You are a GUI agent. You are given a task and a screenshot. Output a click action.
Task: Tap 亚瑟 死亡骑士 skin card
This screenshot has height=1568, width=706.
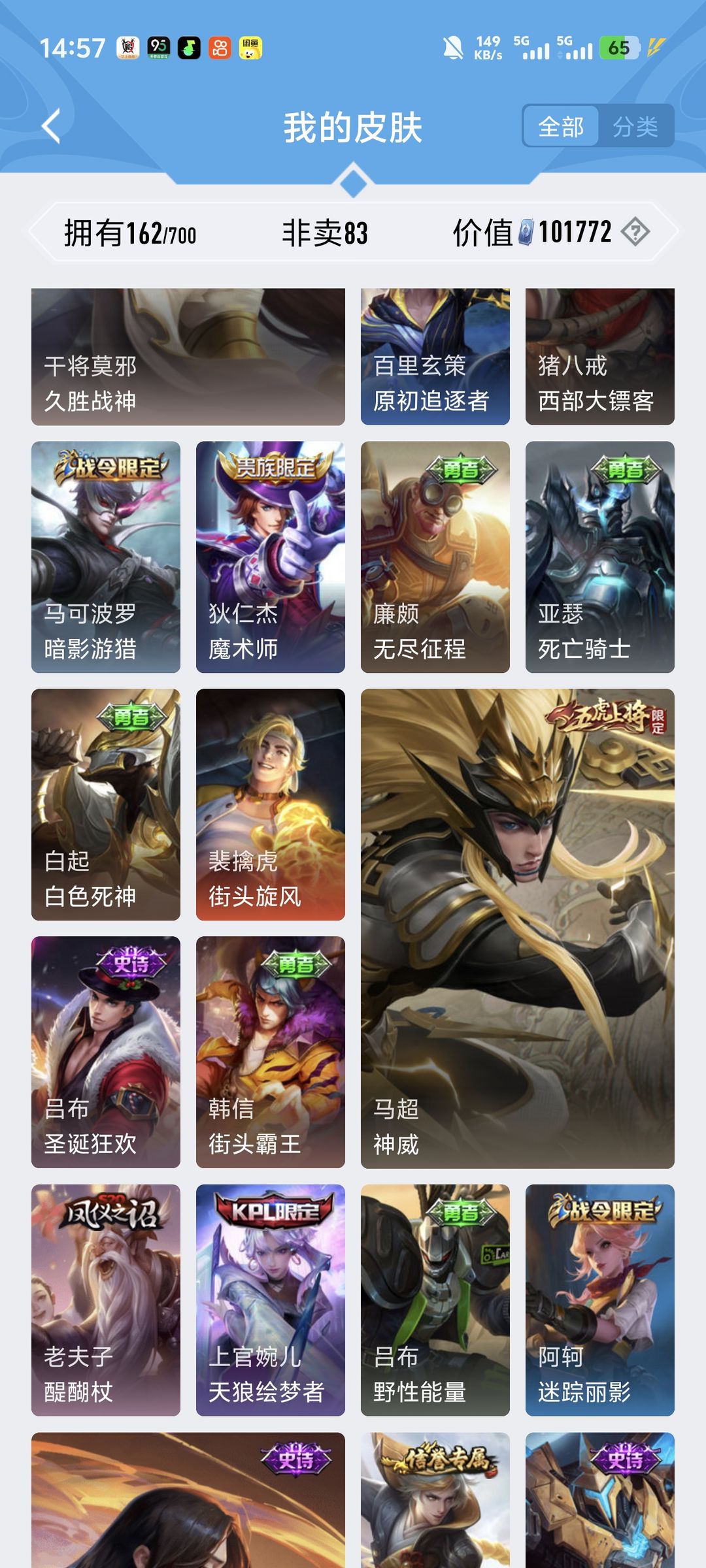(600, 557)
